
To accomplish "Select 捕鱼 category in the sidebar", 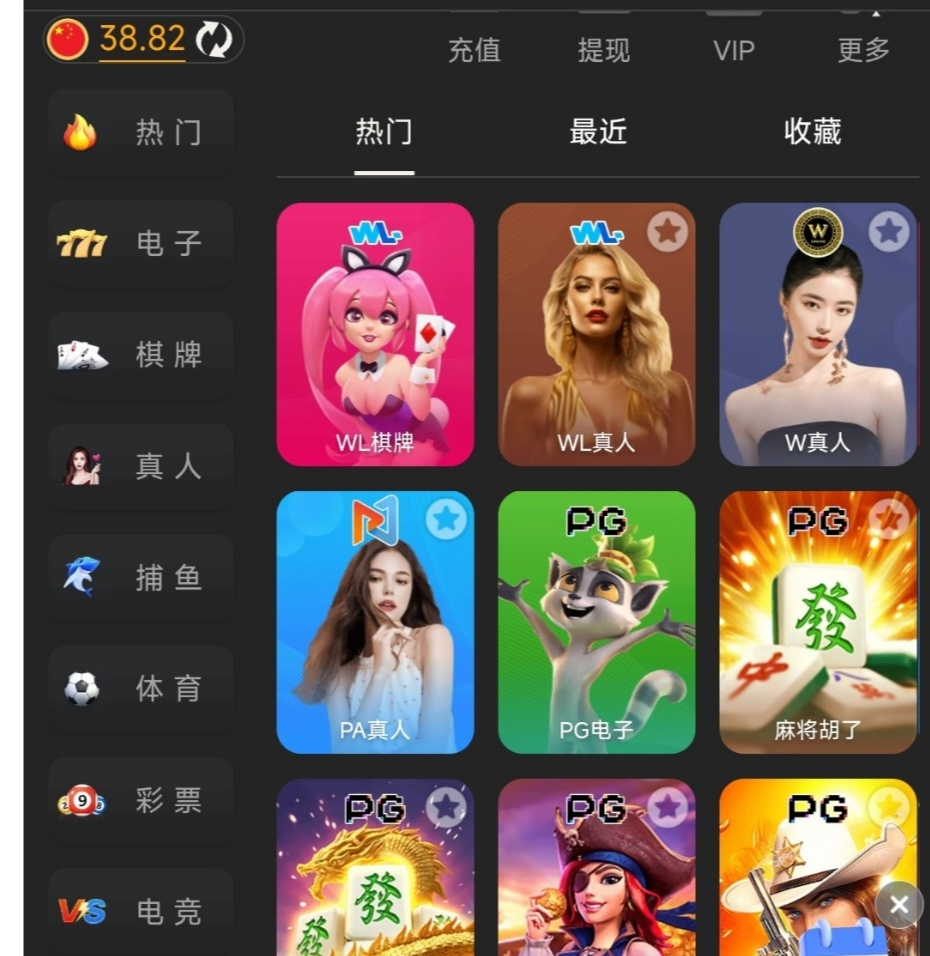I will 141,578.
